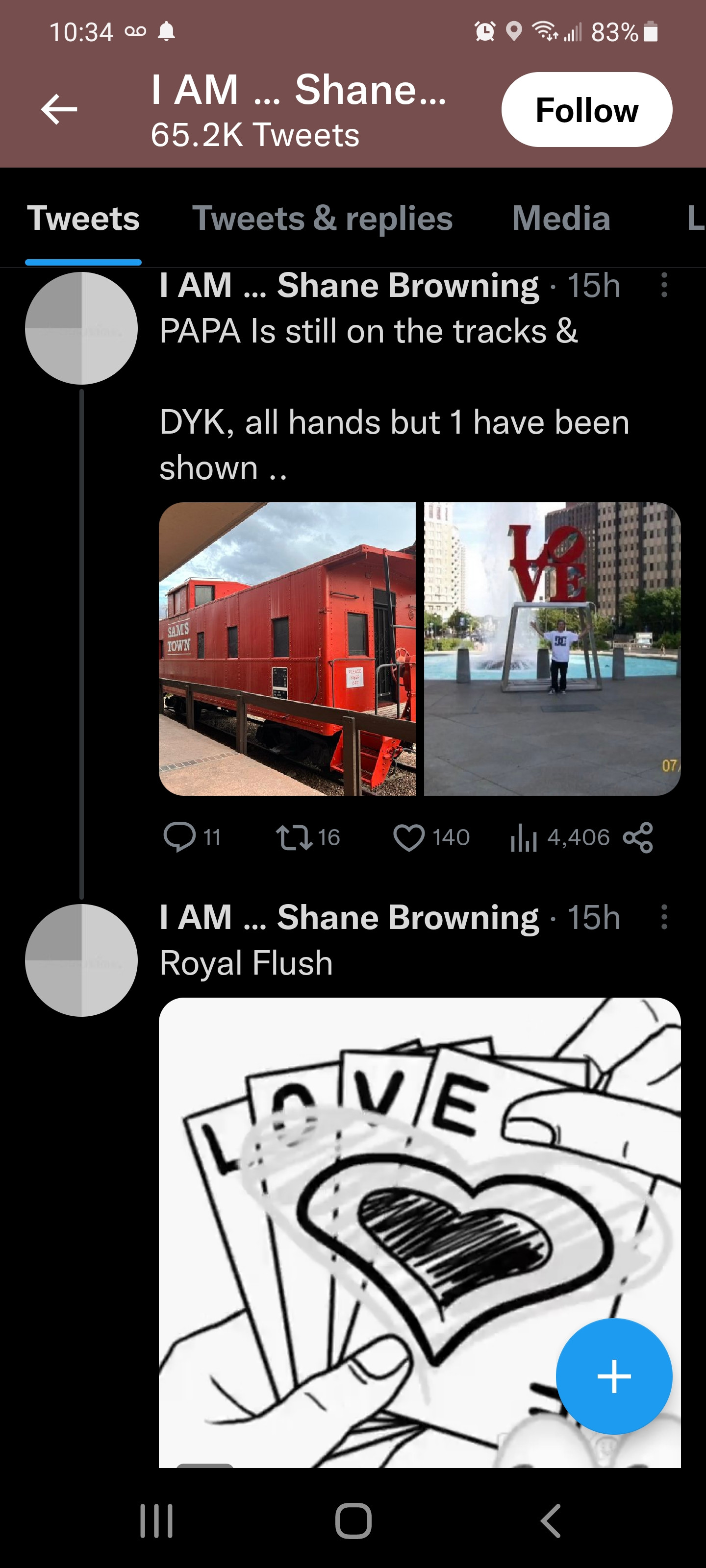The image size is (706, 1568).
Task: Reply to the PAPA tracks tweet
Action: [x=180, y=837]
